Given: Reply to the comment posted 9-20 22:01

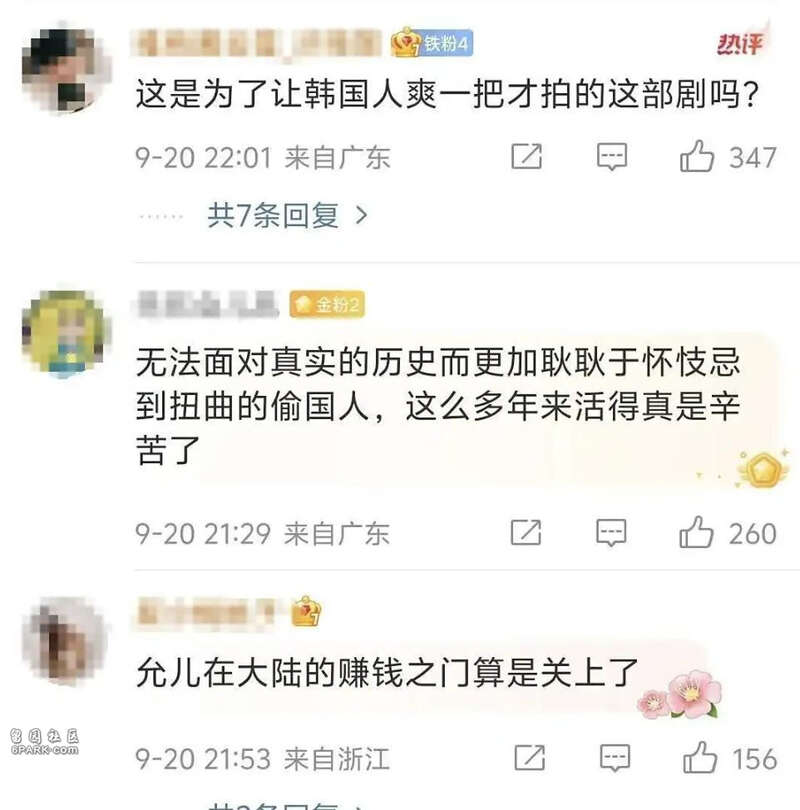Looking at the screenshot, I should click(x=612, y=157).
